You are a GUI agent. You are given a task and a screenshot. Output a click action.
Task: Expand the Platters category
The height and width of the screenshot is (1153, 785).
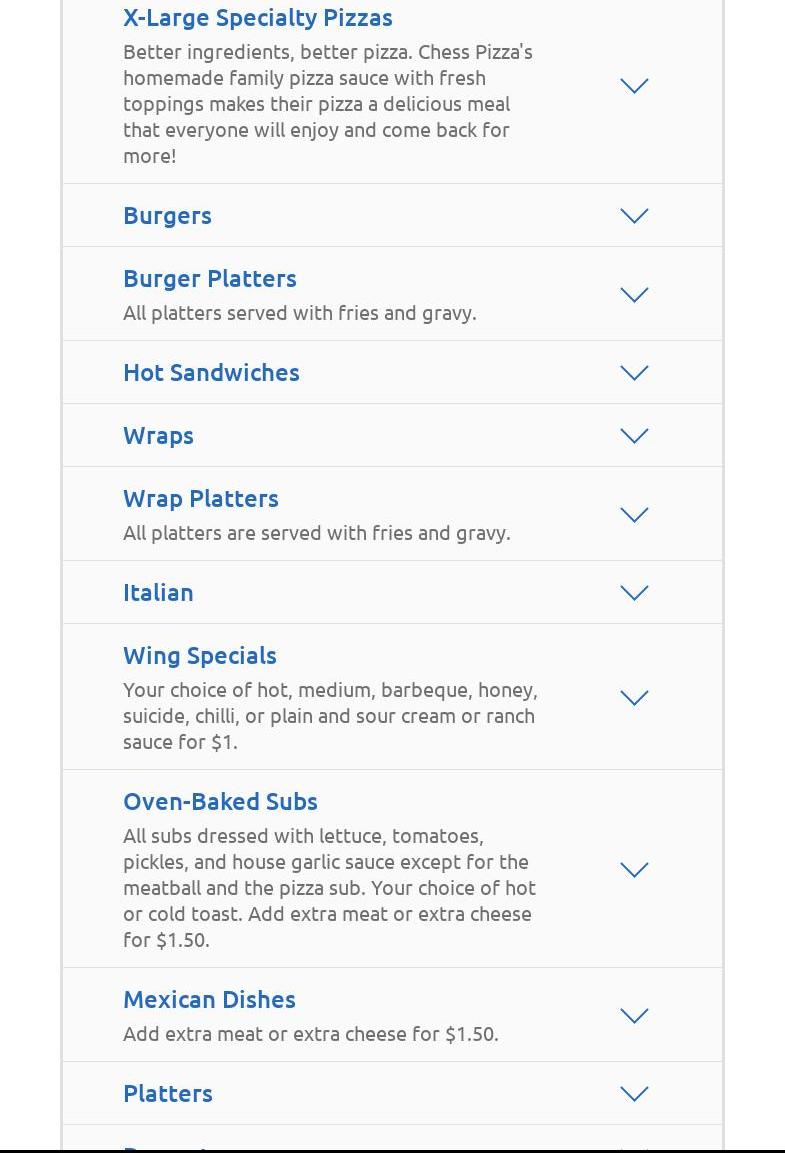coord(634,1094)
